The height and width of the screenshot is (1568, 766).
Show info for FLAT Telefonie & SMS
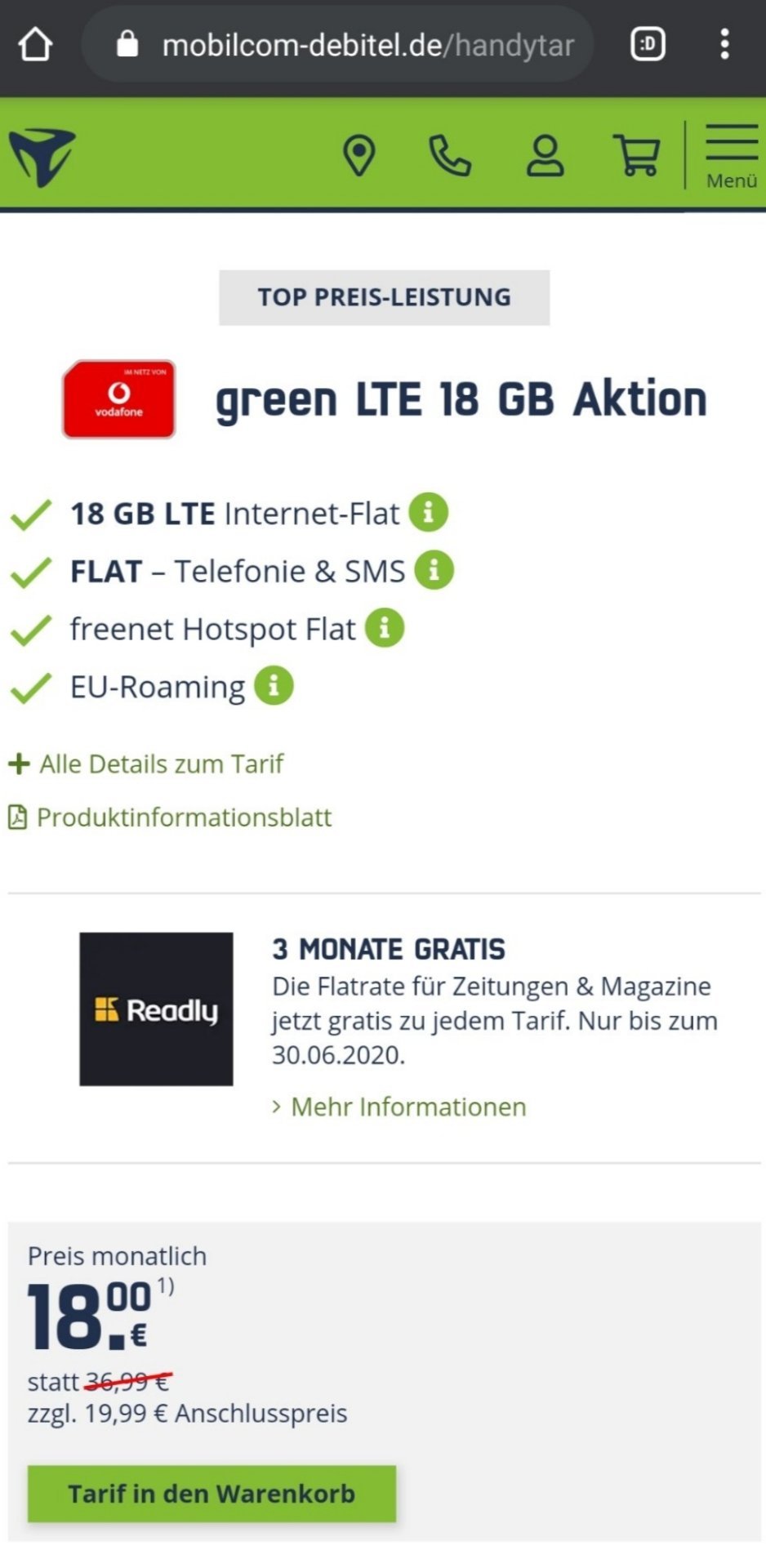coord(434,570)
